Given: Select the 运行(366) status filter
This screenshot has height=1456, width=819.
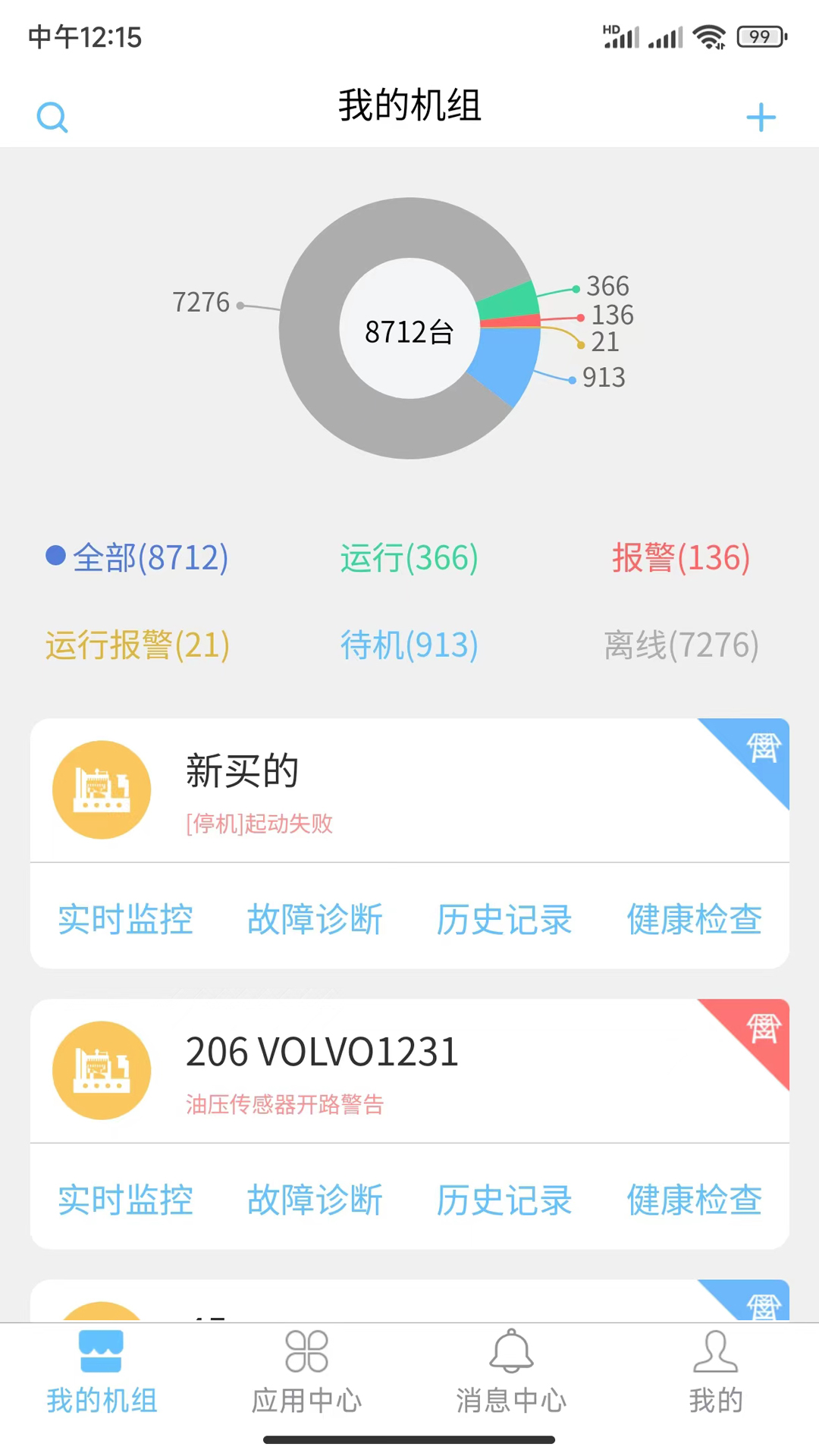Looking at the screenshot, I should [x=408, y=558].
